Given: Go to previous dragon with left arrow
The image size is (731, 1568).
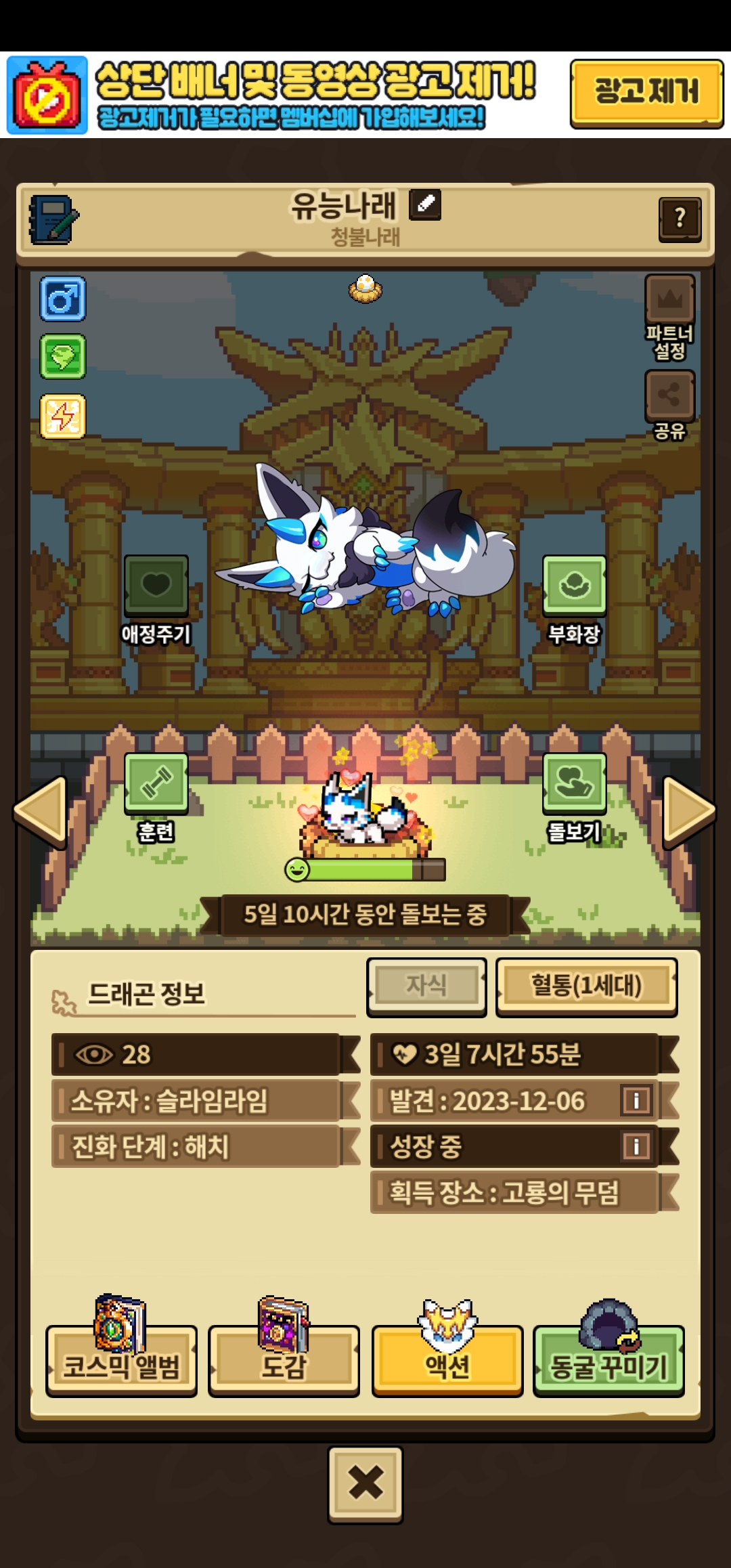Looking at the screenshot, I should point(41,811).
